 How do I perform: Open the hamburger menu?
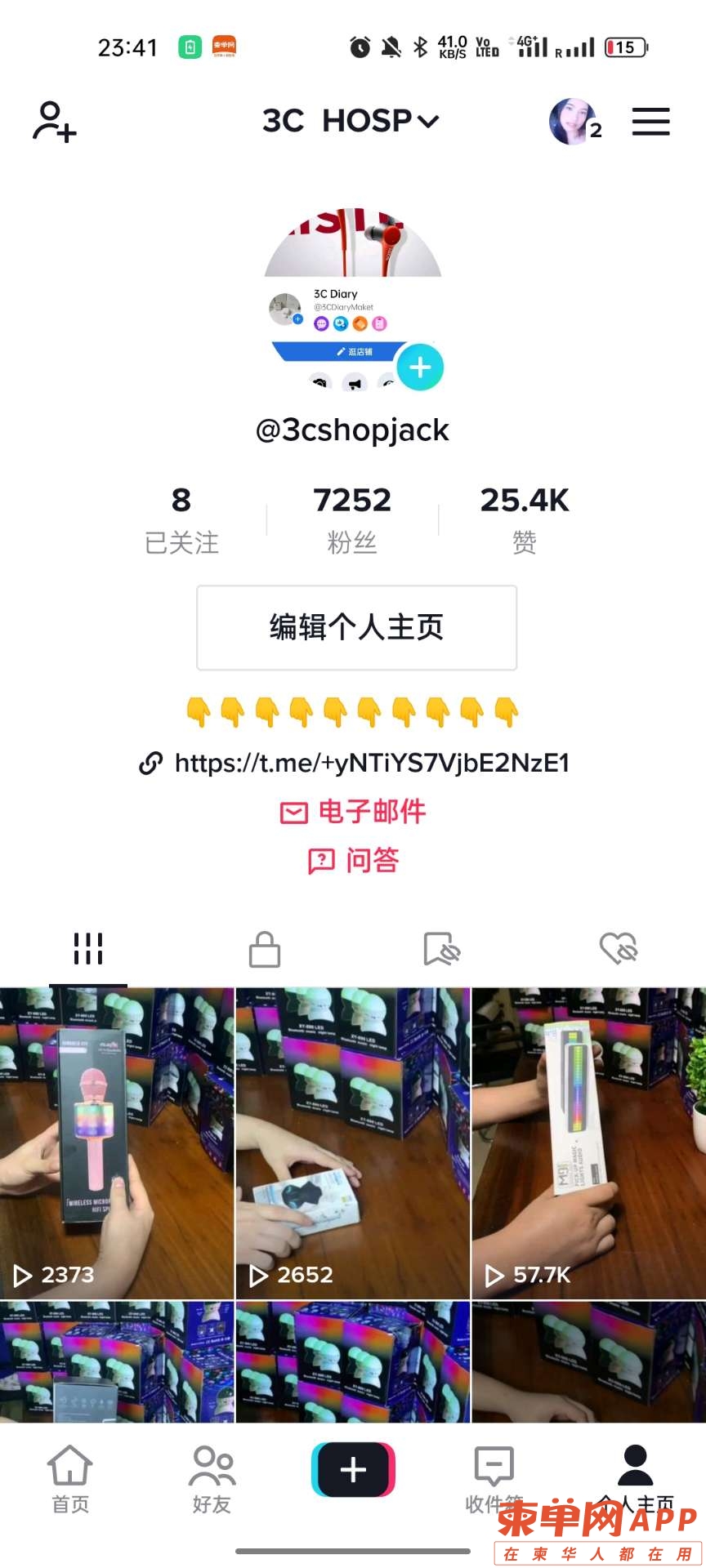pyautogui.click(x=650, y=122)
